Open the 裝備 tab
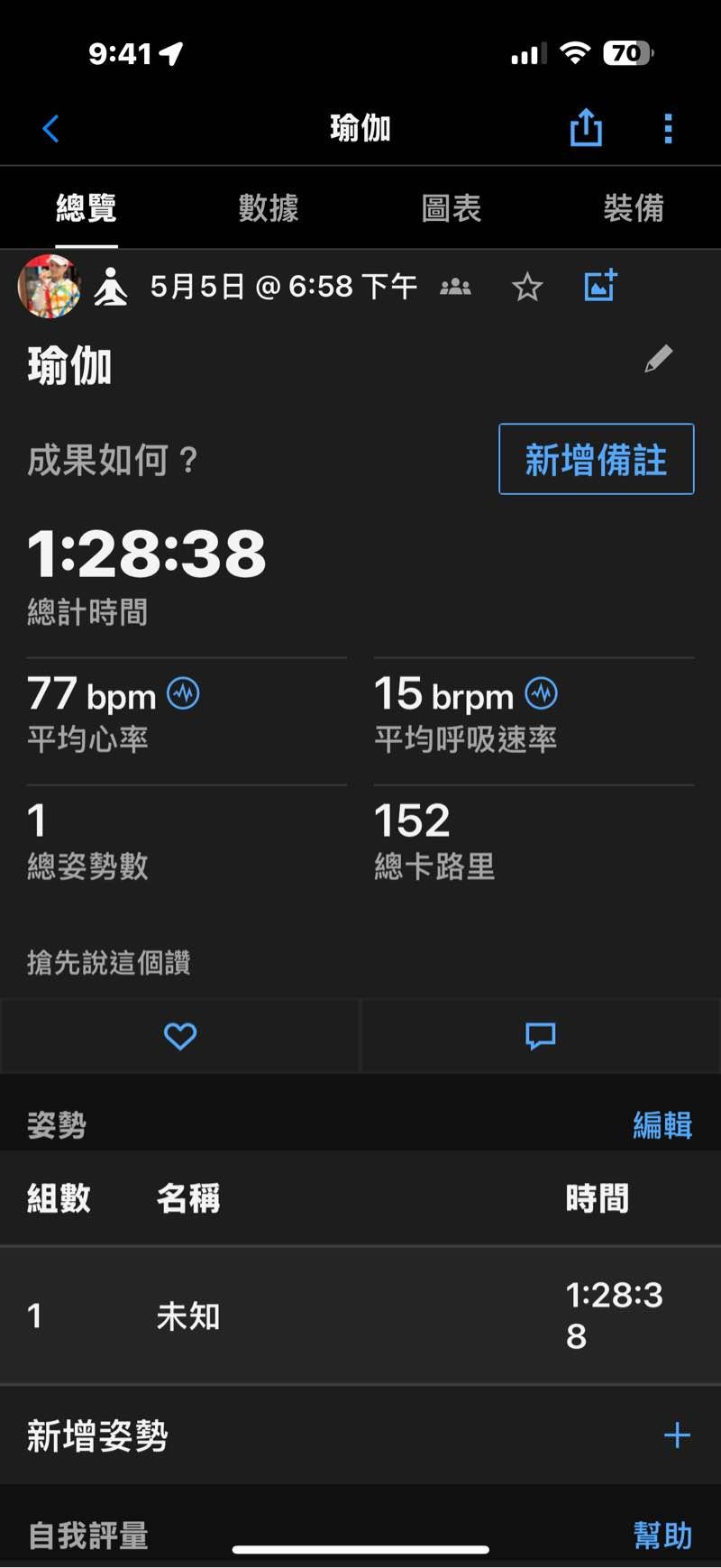This screenshot has height=1568, width=721. [x=633, y=208]
